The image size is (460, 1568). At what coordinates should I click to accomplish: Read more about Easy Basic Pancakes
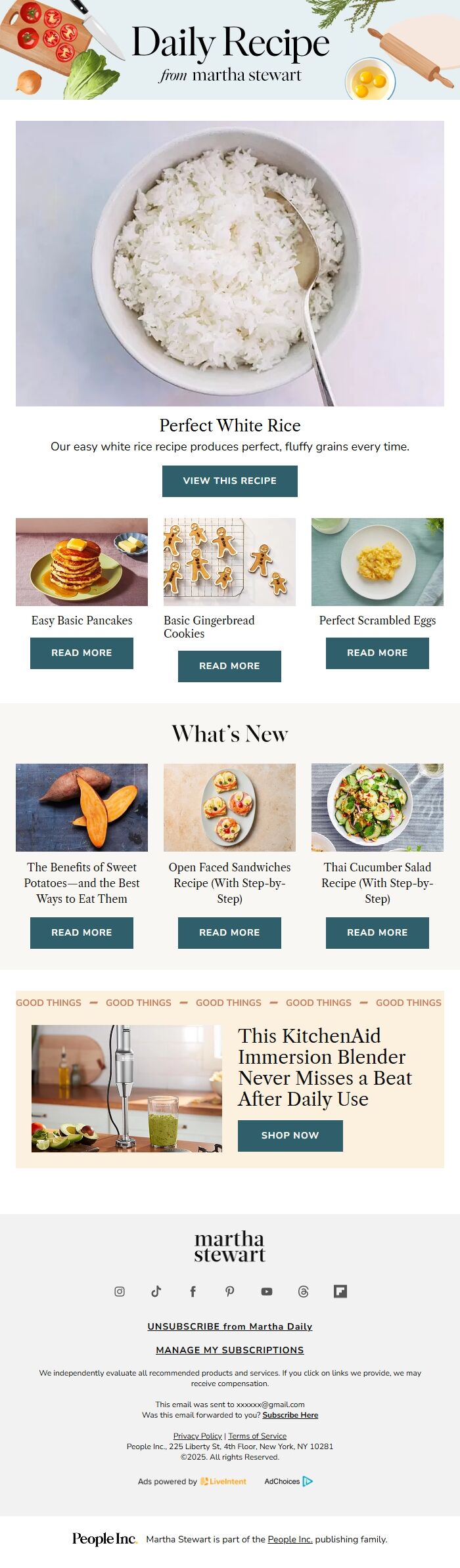point(81,653)
